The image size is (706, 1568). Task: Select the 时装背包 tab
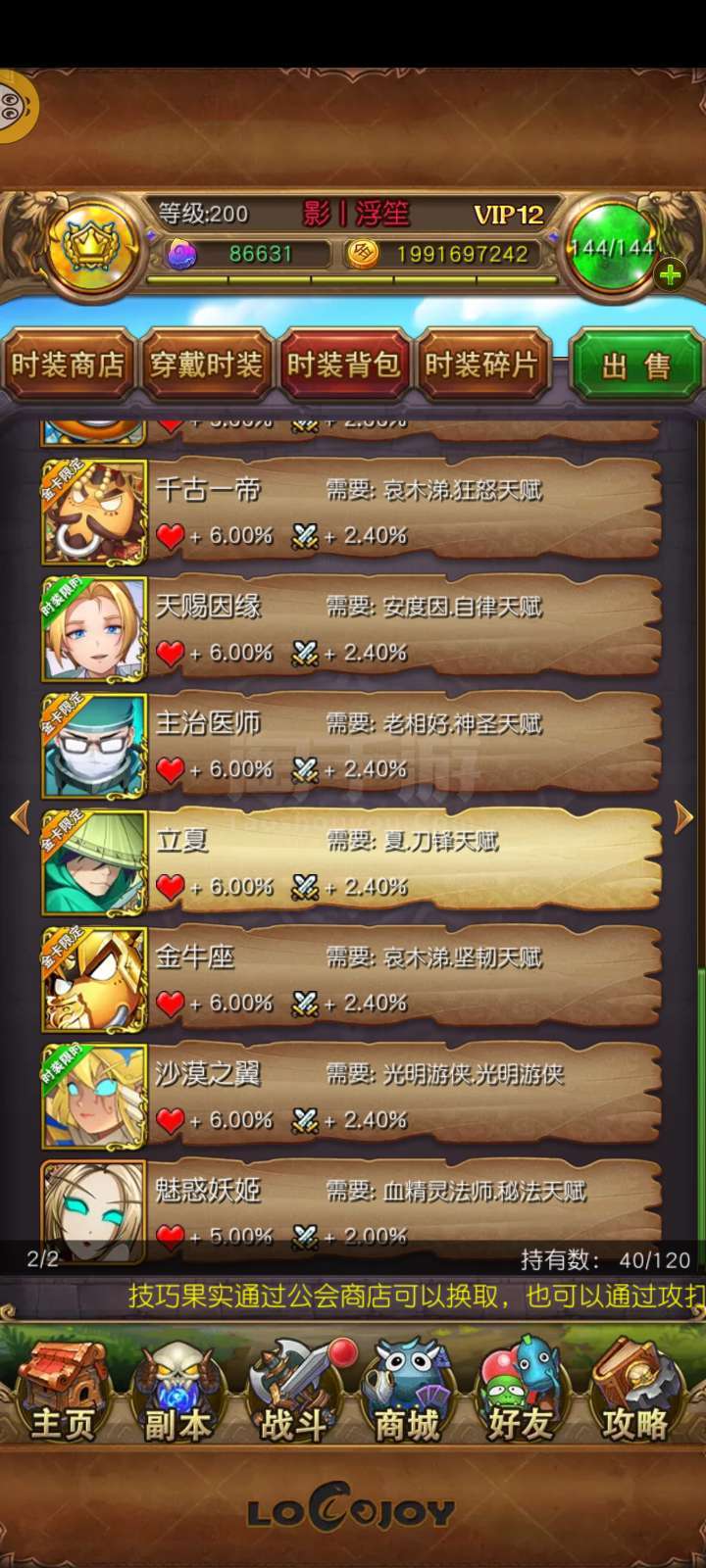[x=343, y=365]
